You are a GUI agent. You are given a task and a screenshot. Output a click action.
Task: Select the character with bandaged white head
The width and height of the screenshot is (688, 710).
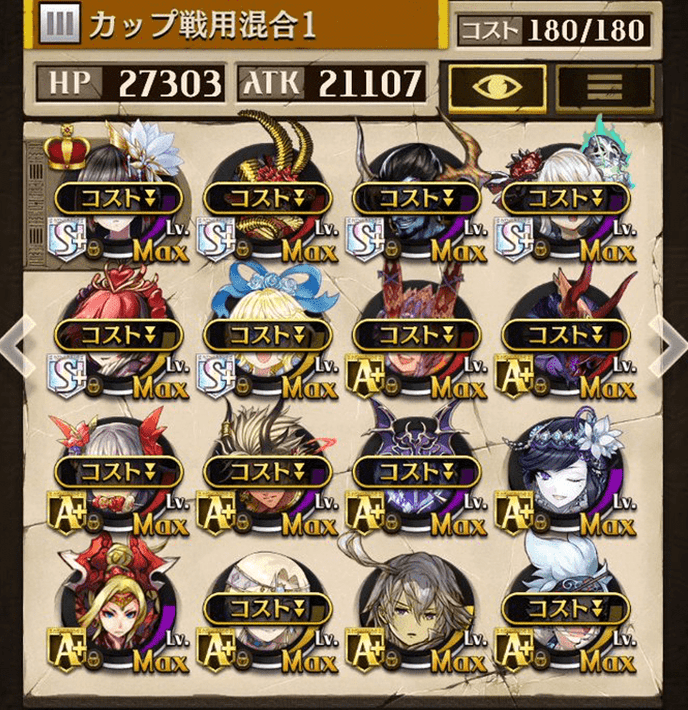point(267,608)
